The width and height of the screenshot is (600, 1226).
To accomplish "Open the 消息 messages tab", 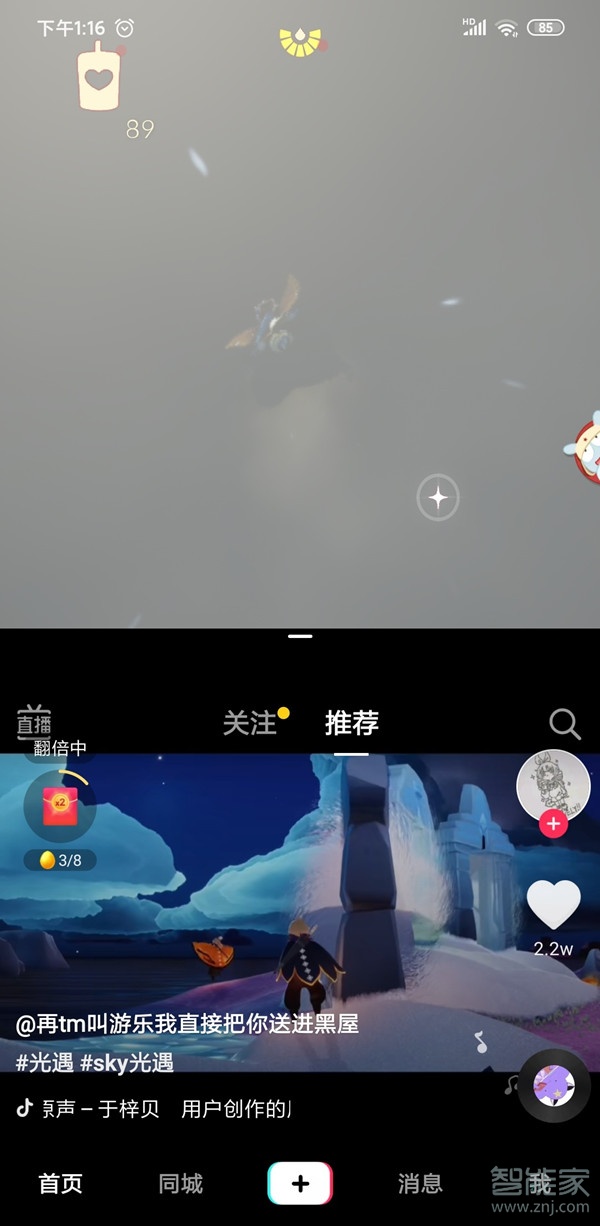I will point(420,1184).
